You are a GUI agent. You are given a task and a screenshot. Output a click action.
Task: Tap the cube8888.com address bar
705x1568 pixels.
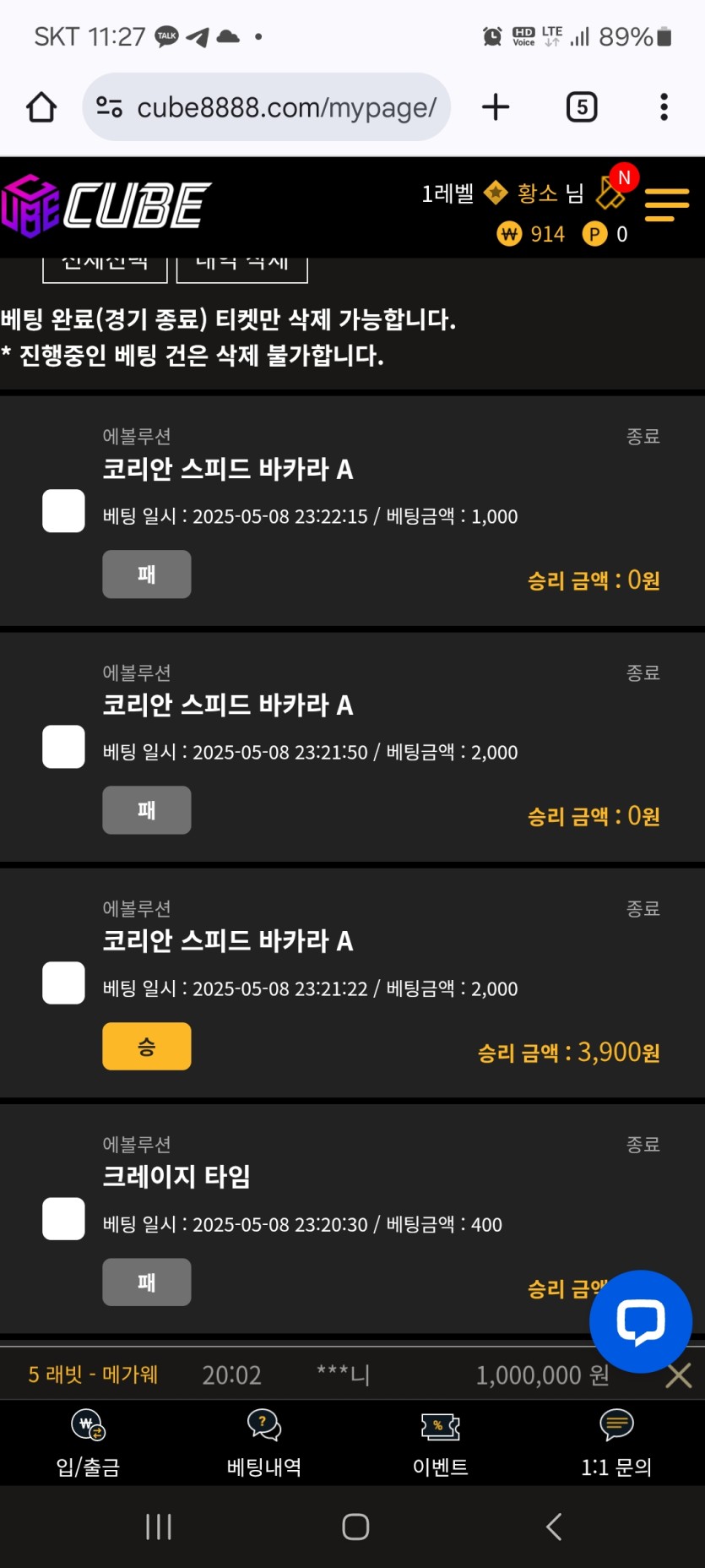(266, 107)
